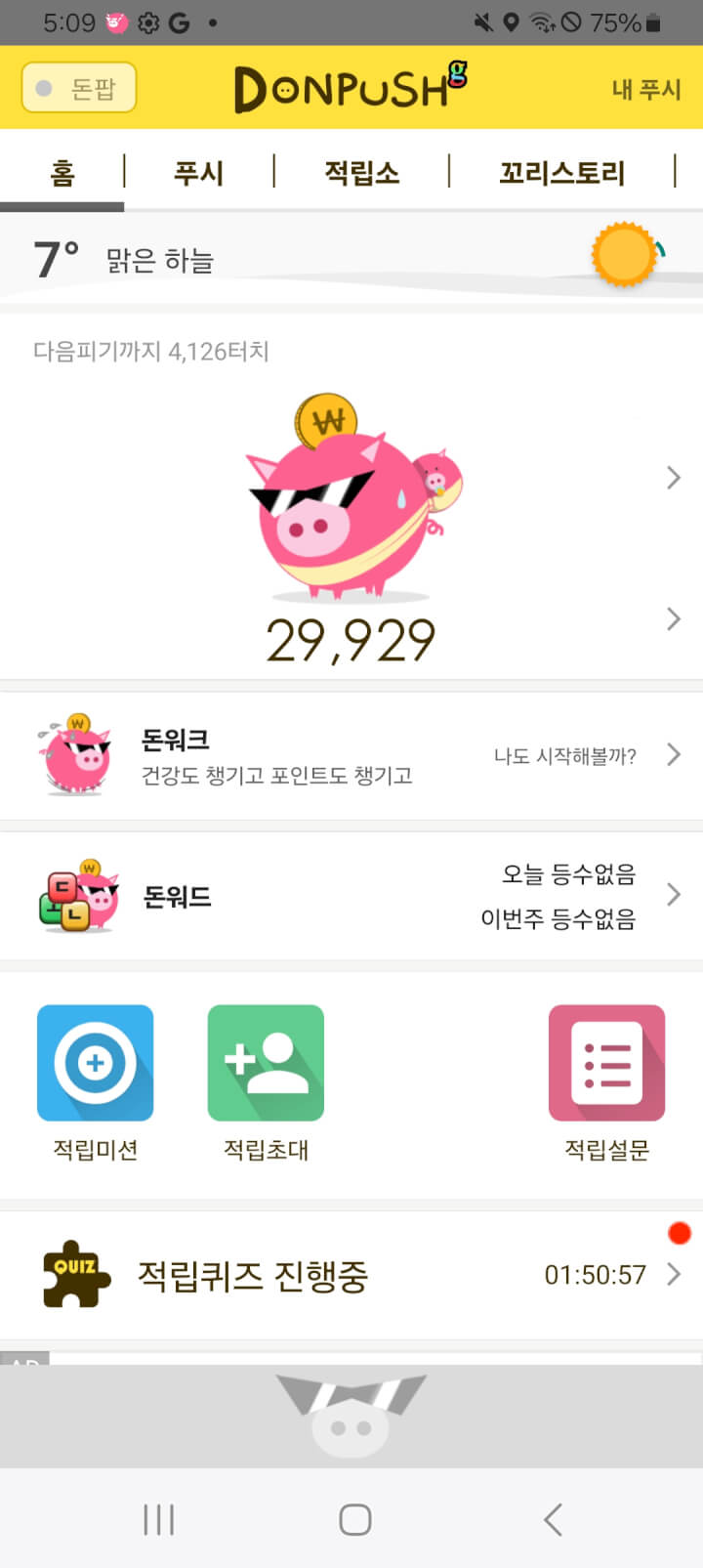
Task: Open recent apps from navigation bar
Action: point(158,1519)
